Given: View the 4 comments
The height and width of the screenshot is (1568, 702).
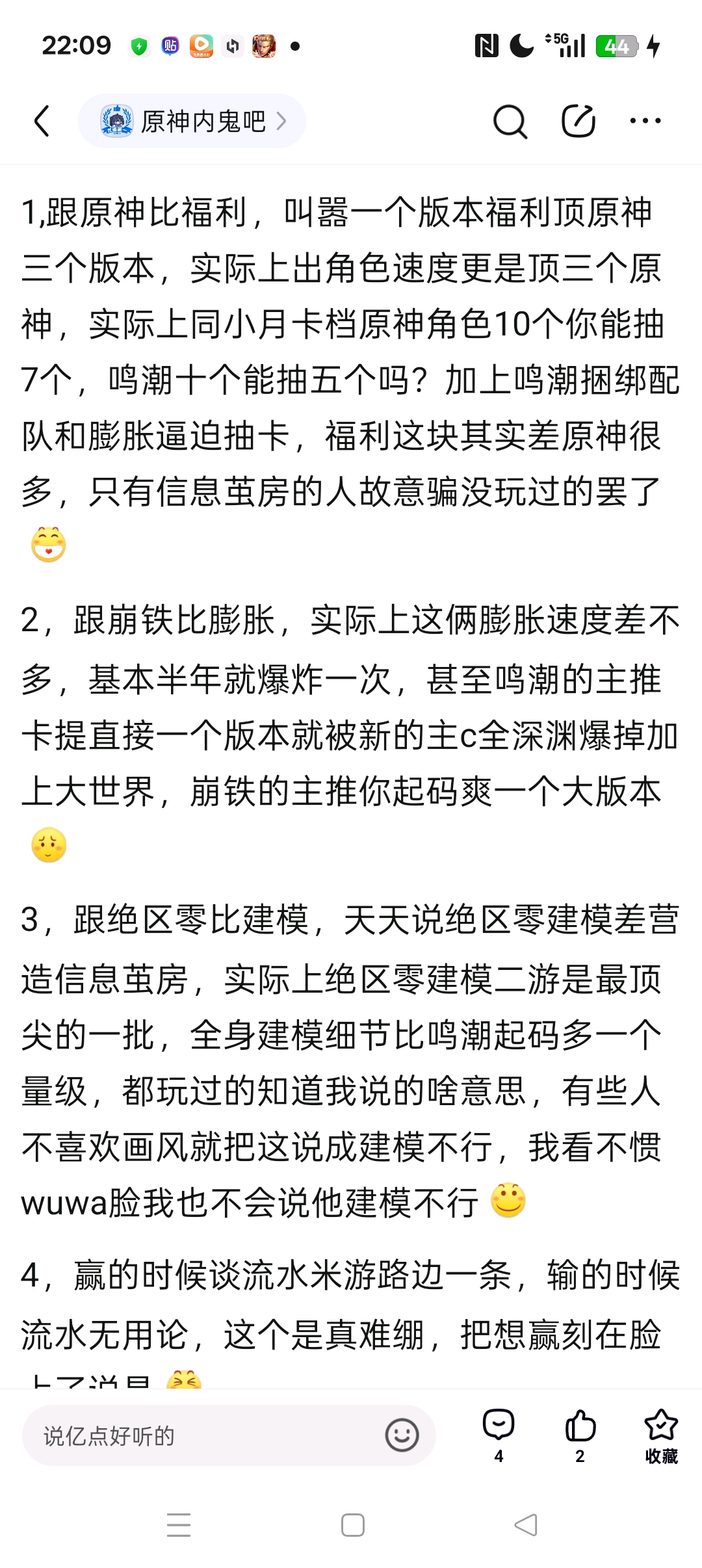Looking at the screenshot, I should [x=499, y=1433].
